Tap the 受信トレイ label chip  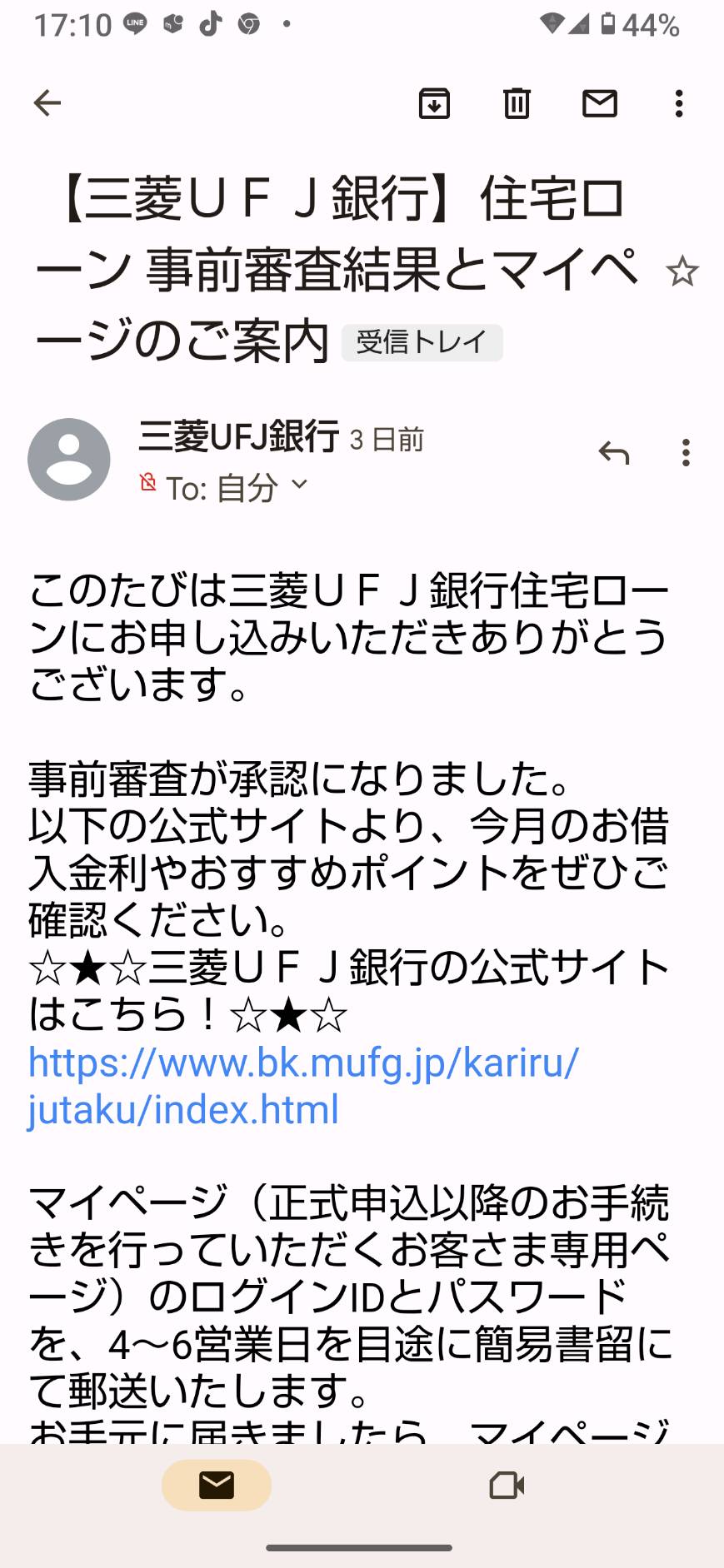coord(422,342)
